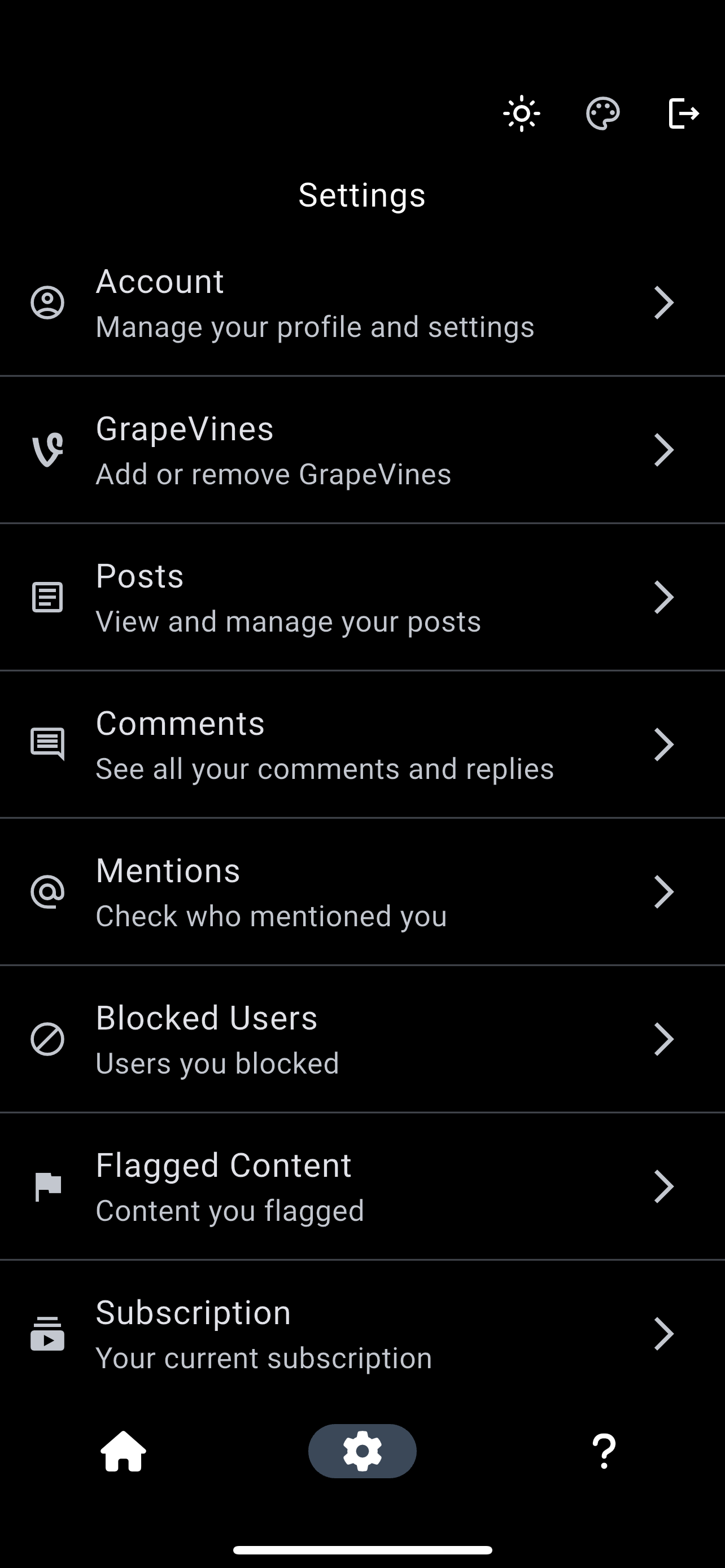Open Account settings
Image resolution: width=725 pixels, height=1568 pixels.
coord(362,303)
